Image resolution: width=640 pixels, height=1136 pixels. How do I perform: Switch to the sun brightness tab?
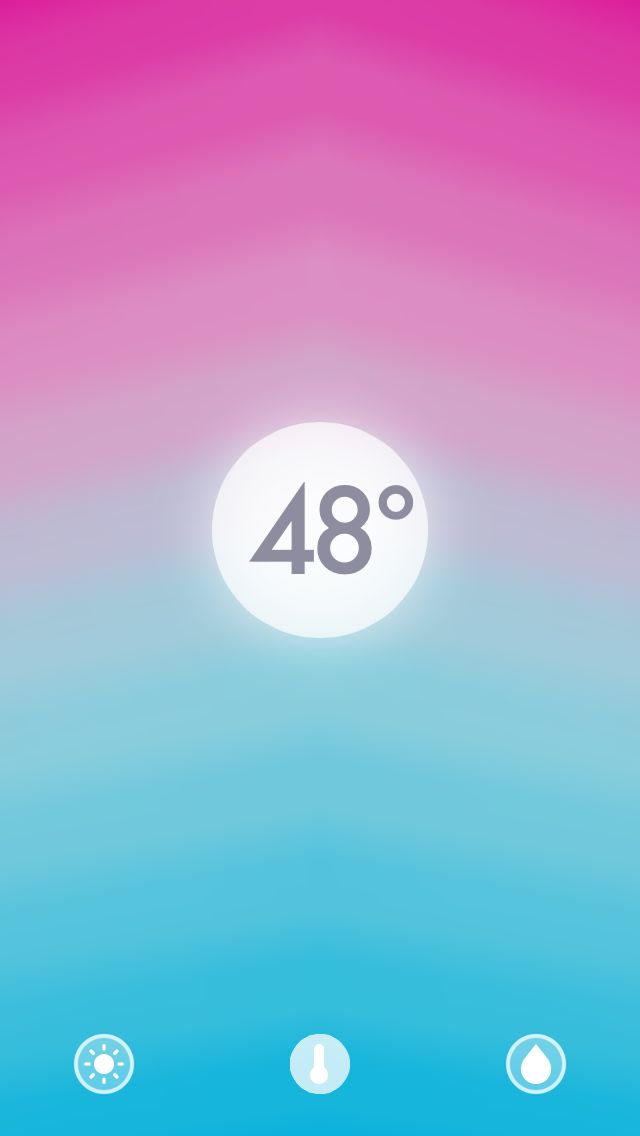click(x=104, y=1064)
